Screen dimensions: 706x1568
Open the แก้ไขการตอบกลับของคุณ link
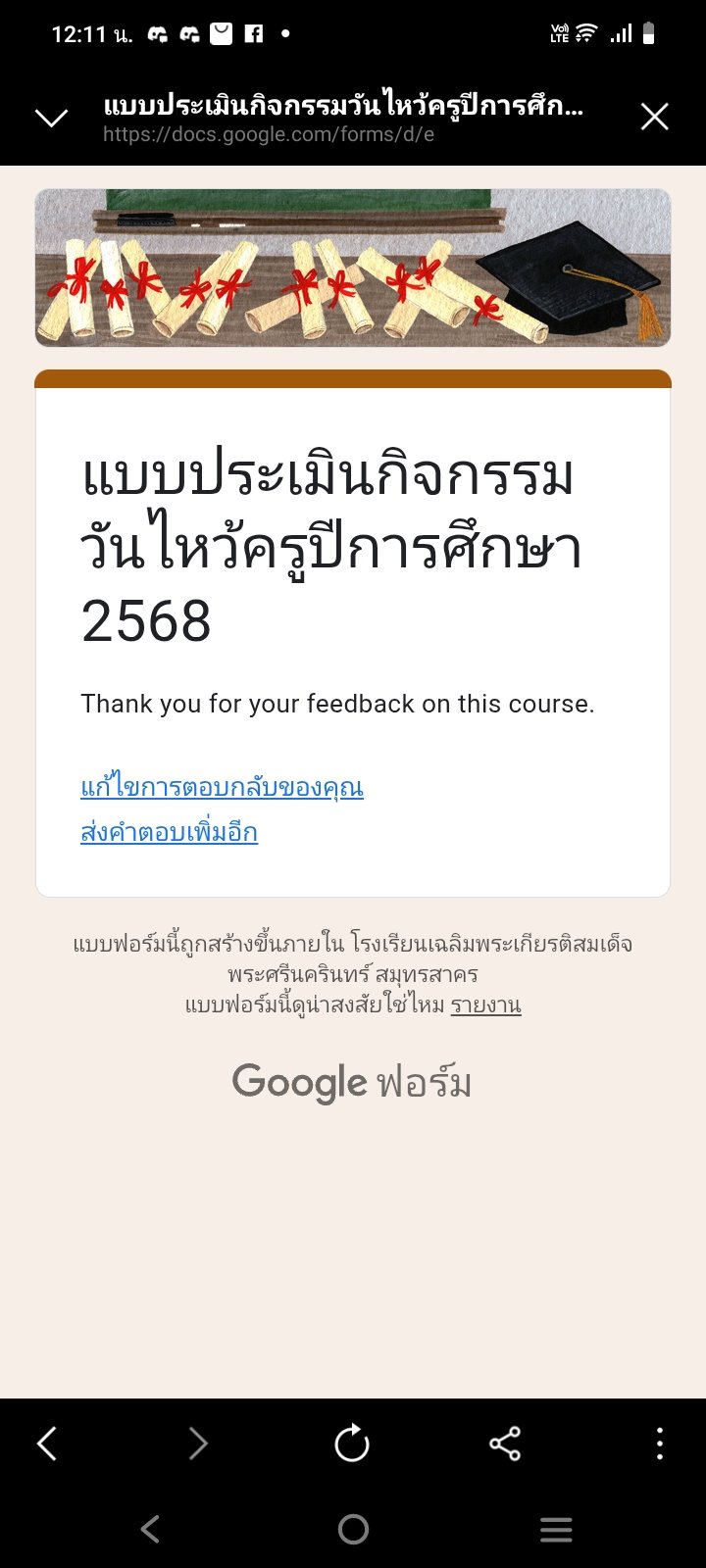tap(222, 788)
